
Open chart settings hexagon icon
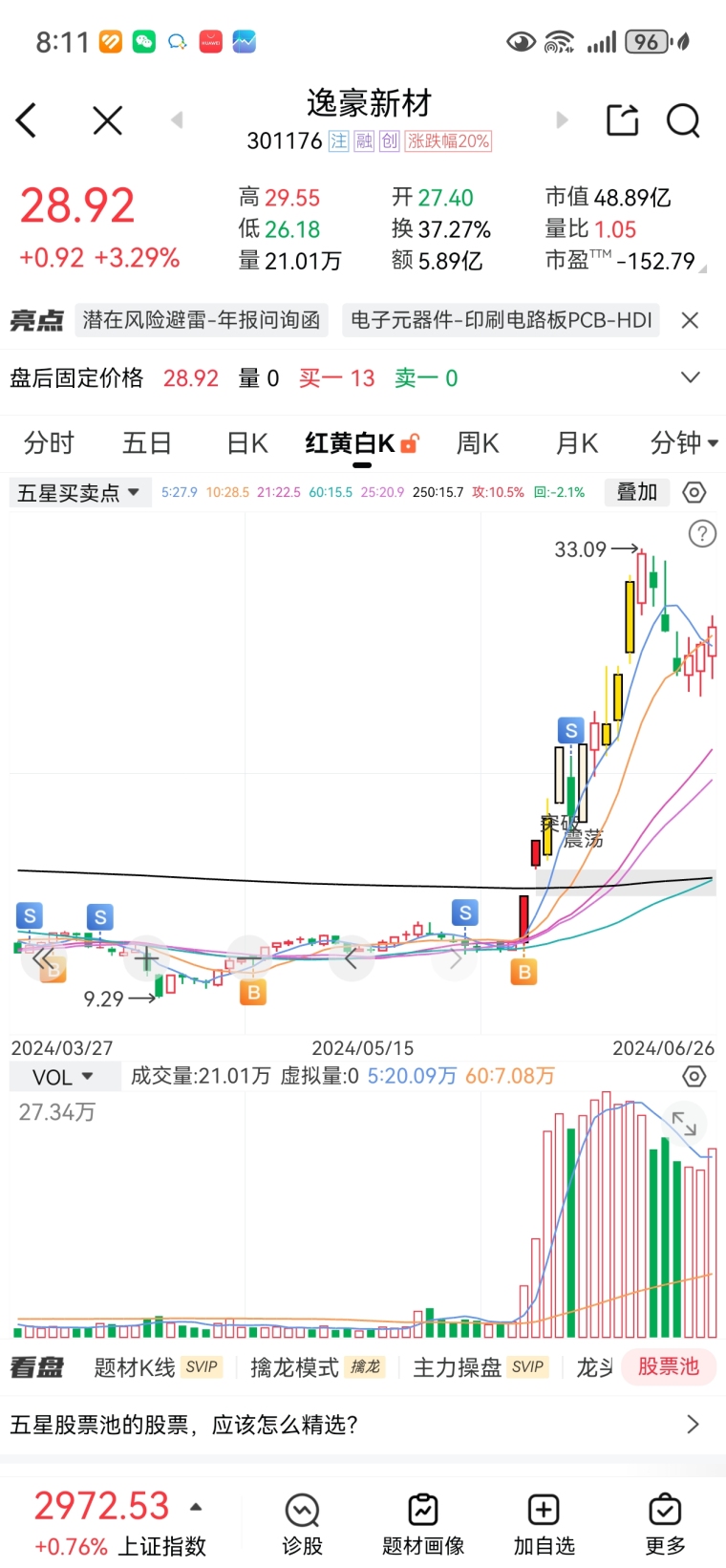(694, 492)
